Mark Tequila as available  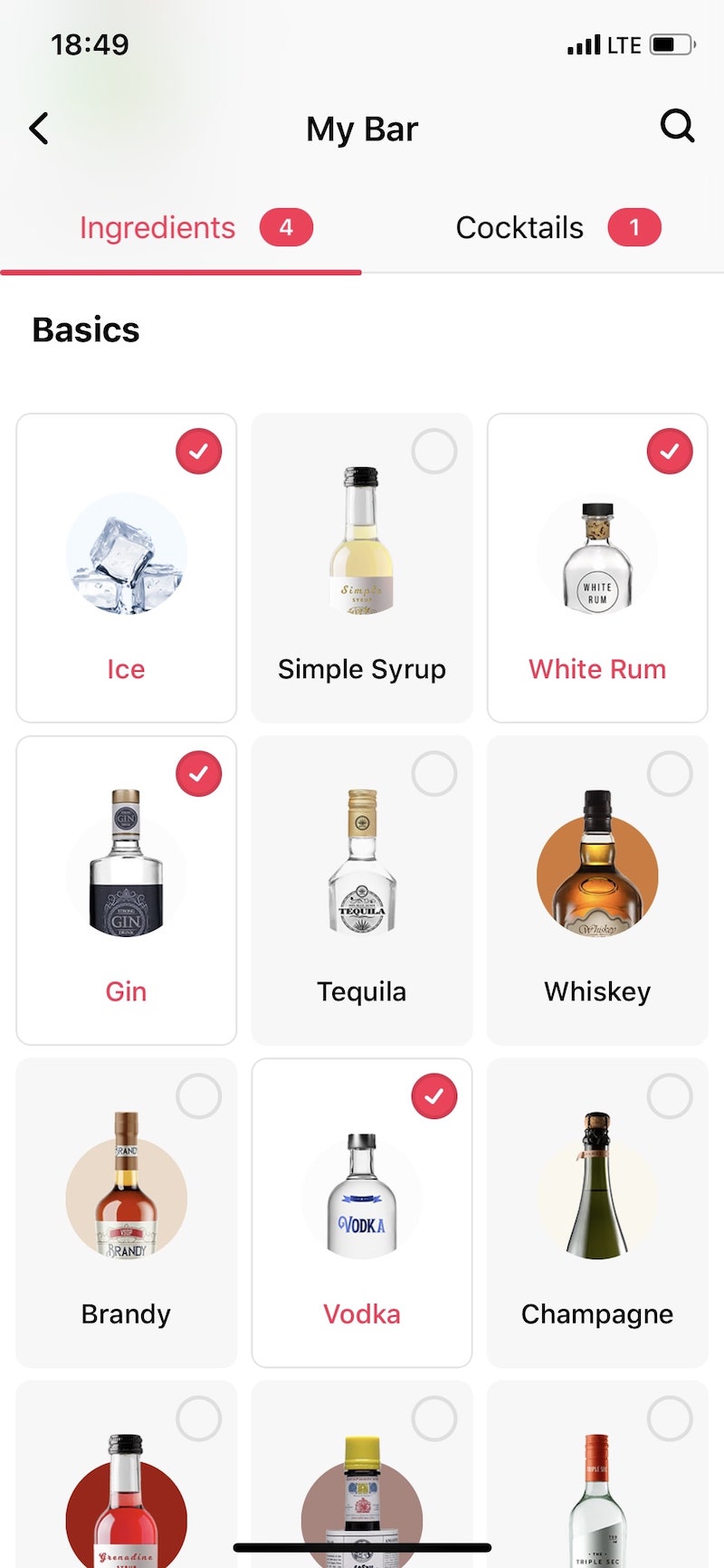click(434, 774)
